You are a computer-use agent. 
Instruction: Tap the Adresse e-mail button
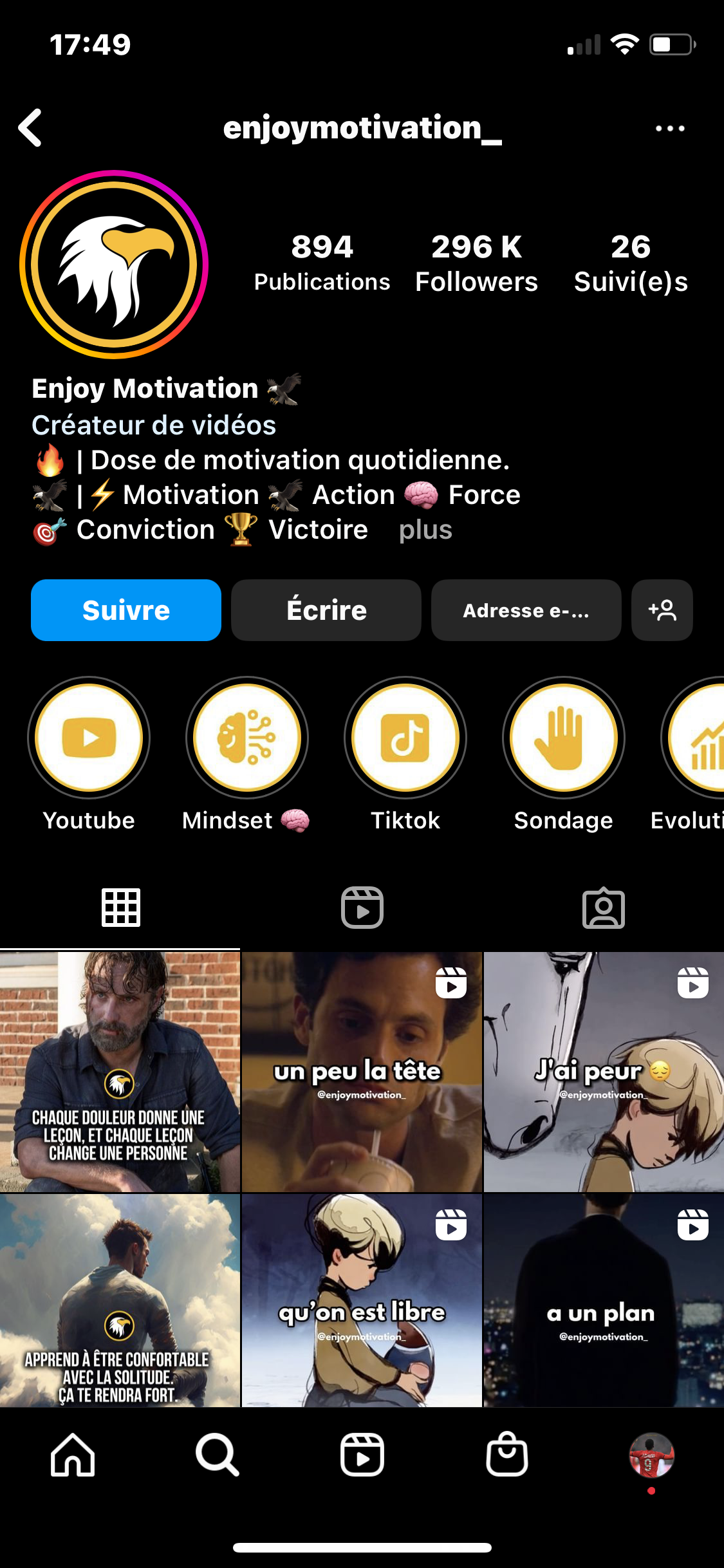pos(526,610)
